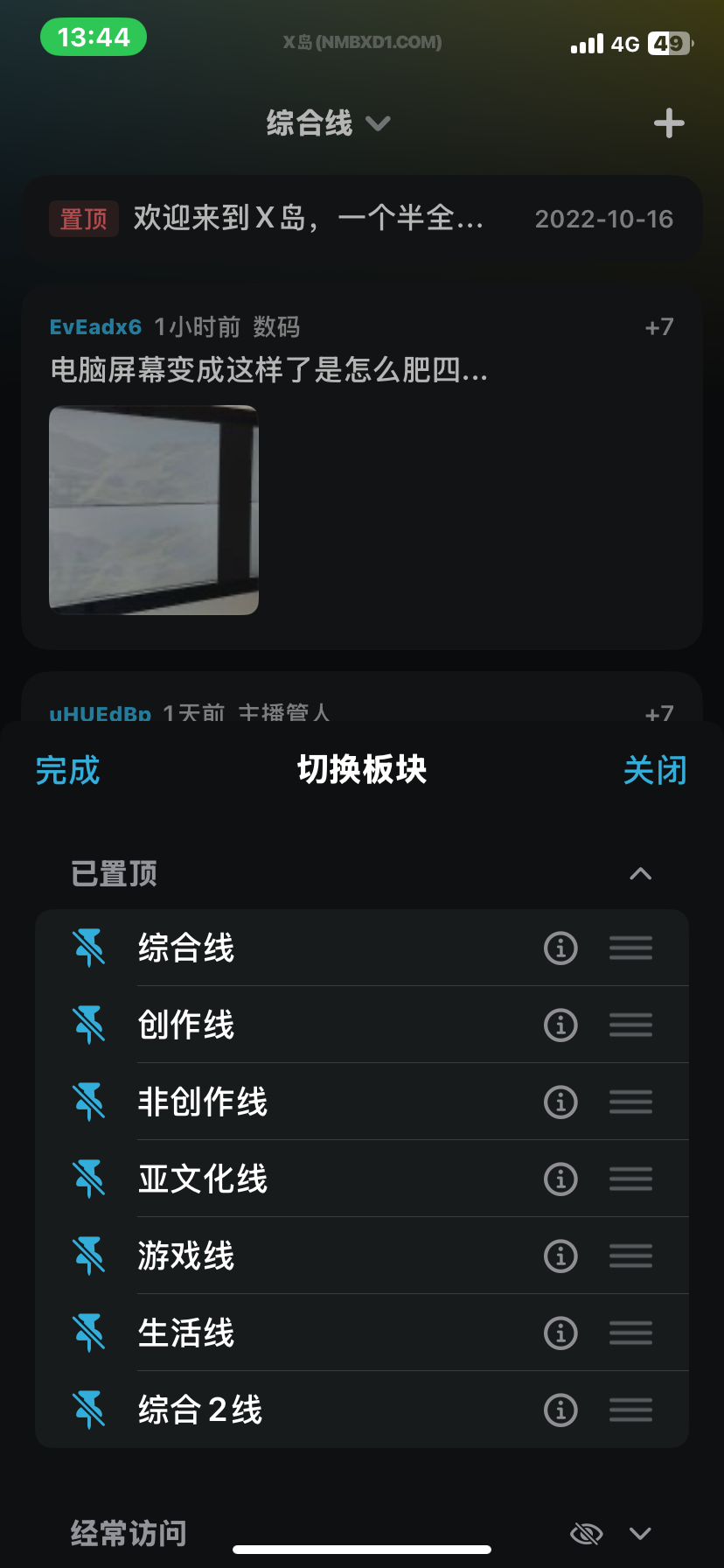Switch to the 游戏线 board

[186, 1256]
